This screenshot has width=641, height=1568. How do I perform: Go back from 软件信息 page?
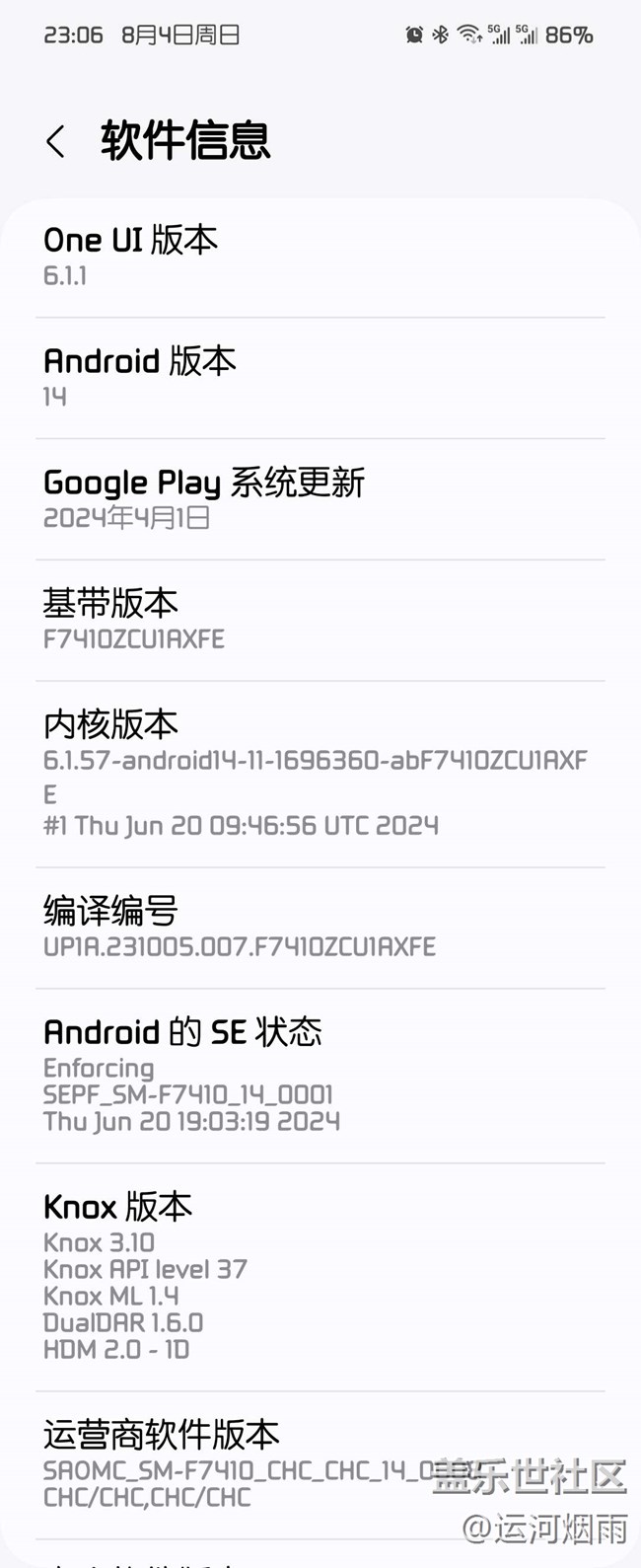pos(56,141)
